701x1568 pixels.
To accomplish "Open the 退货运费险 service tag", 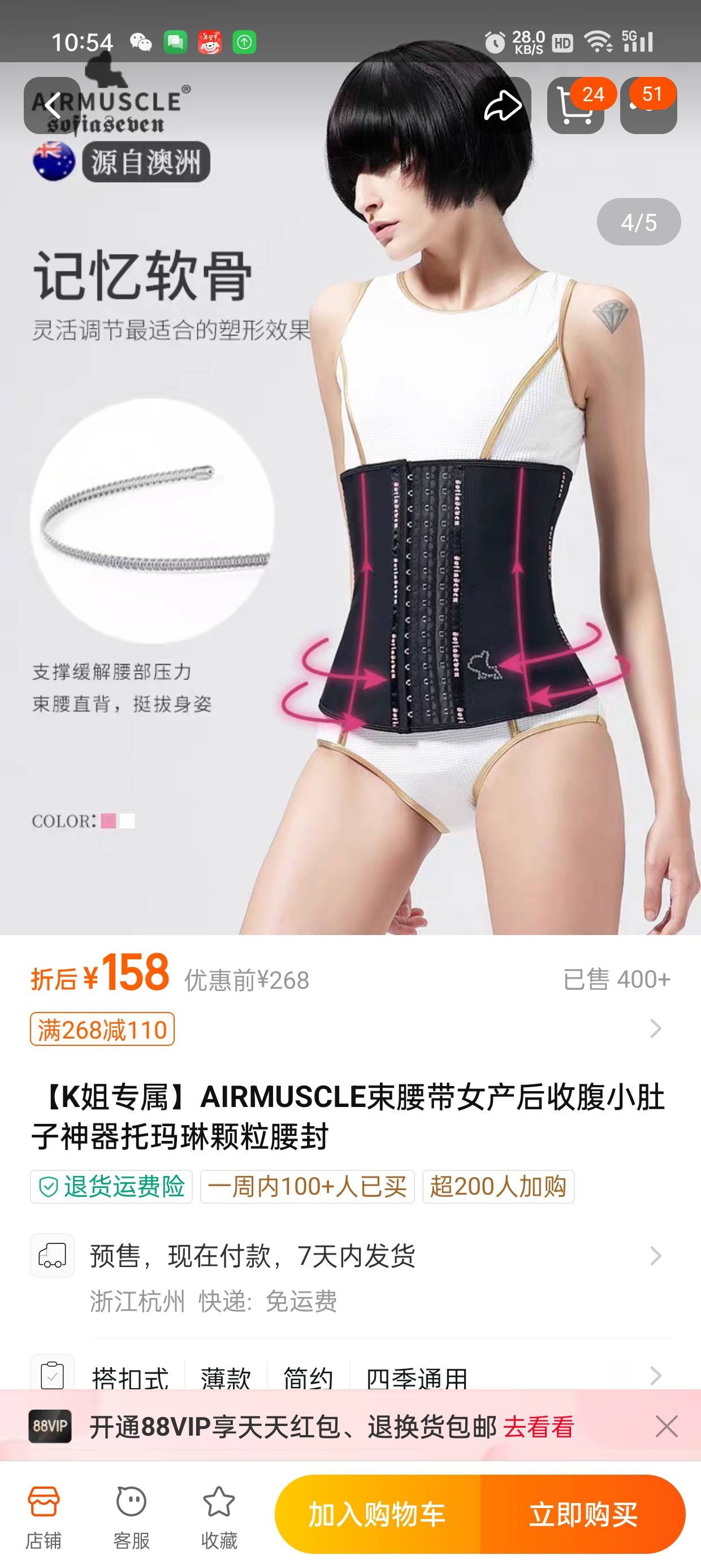I will 111,1186.
